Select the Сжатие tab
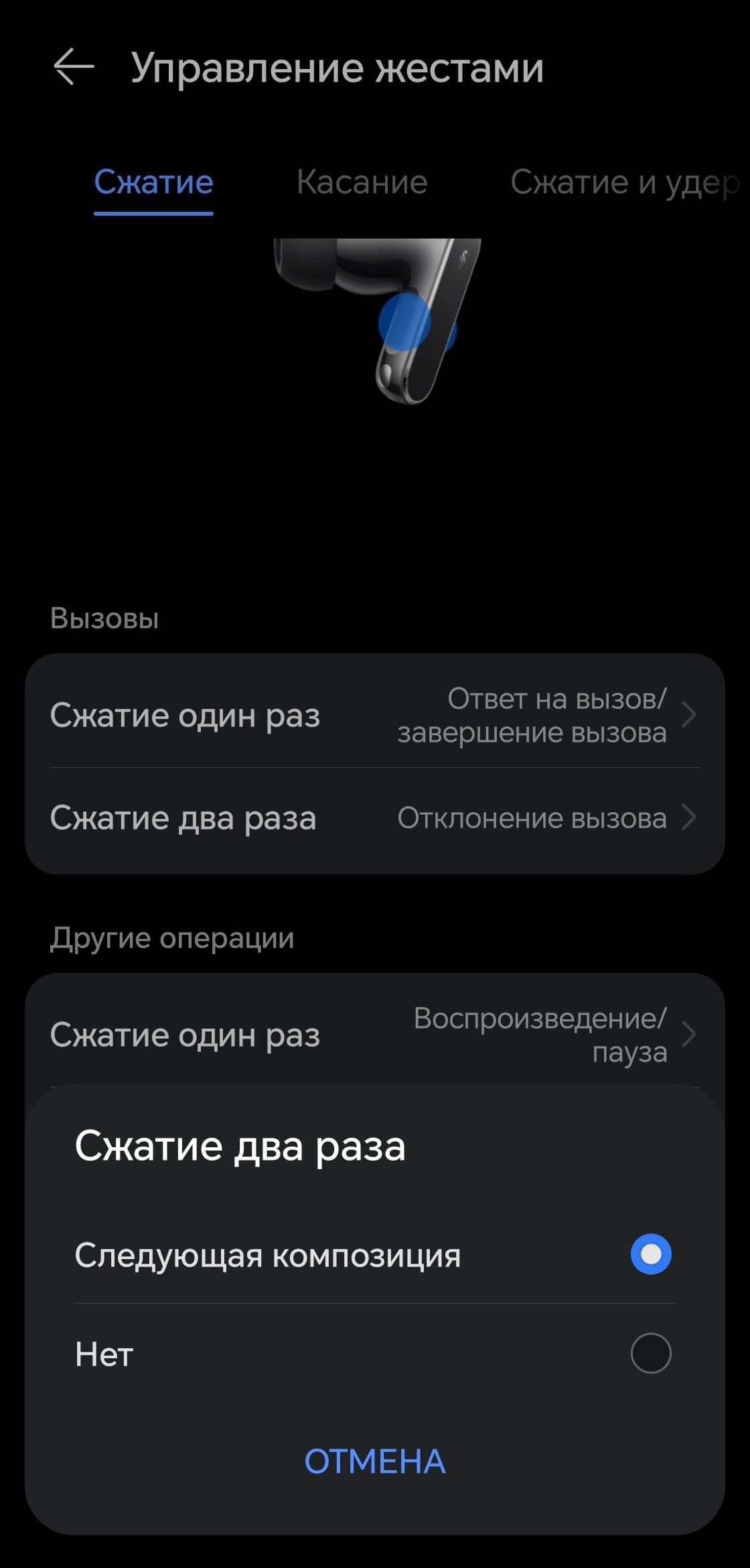Image resolution: width=750 pixels, height=1568 pixels. coord(153,182)
